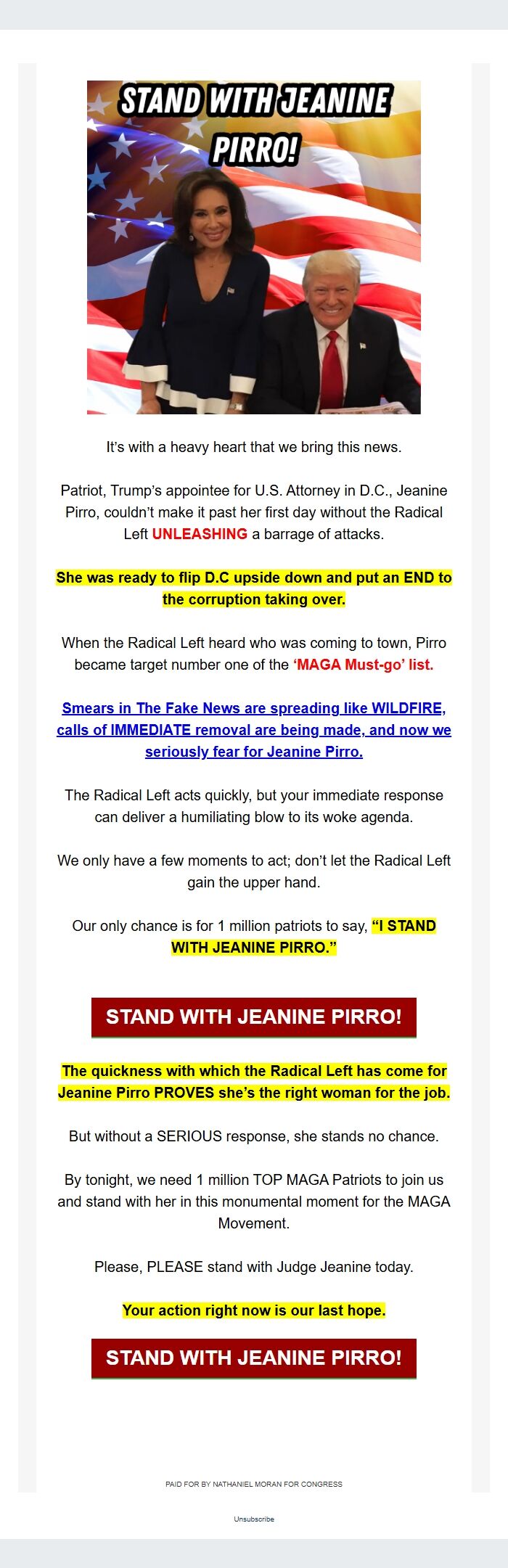Unsubscribe from this mailing list
This screenshot has height=1568, width=508.
pyautogui.click(x=253, y=1519)
